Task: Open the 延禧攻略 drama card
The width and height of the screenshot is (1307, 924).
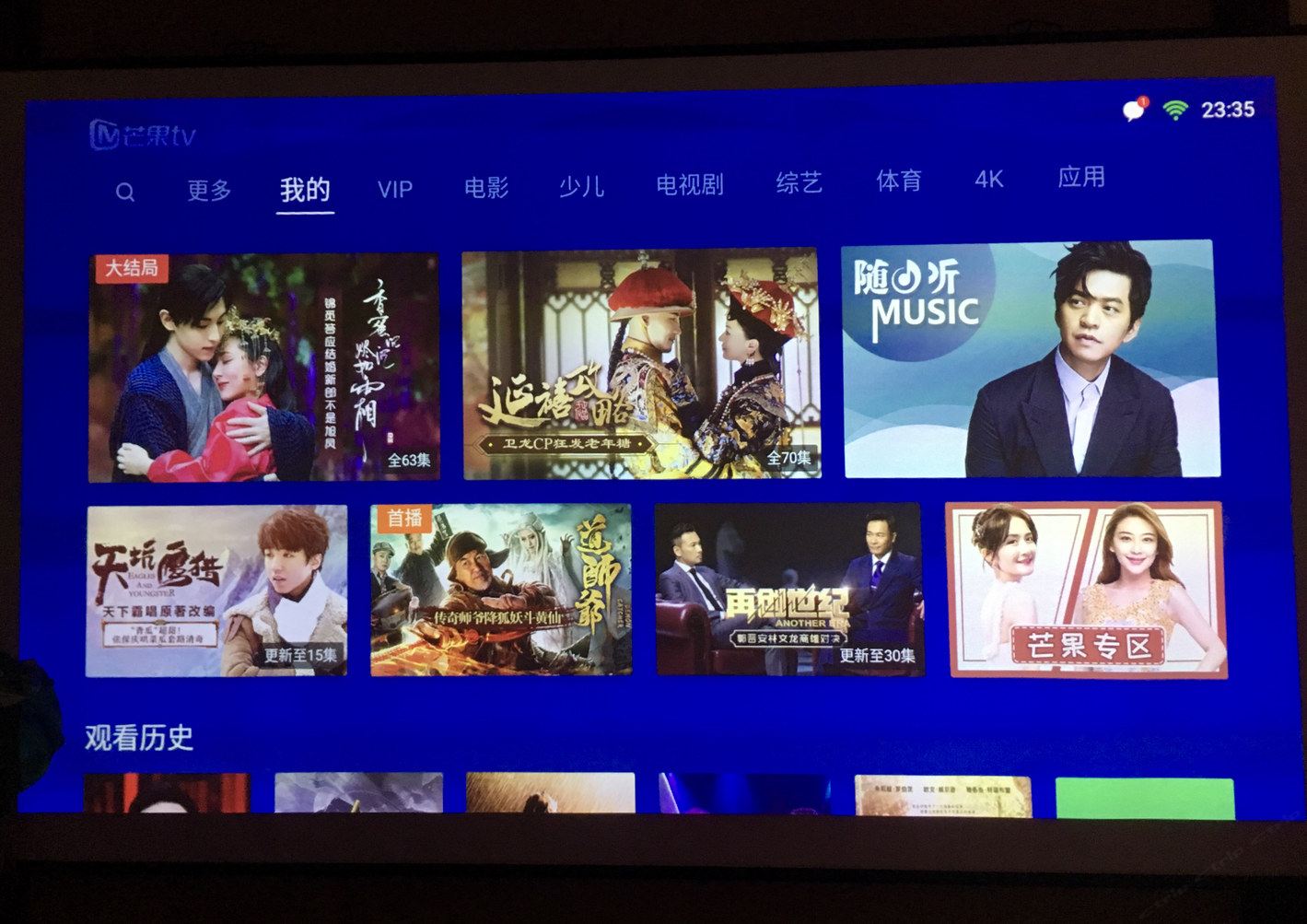Action: (x=641, y=364)
